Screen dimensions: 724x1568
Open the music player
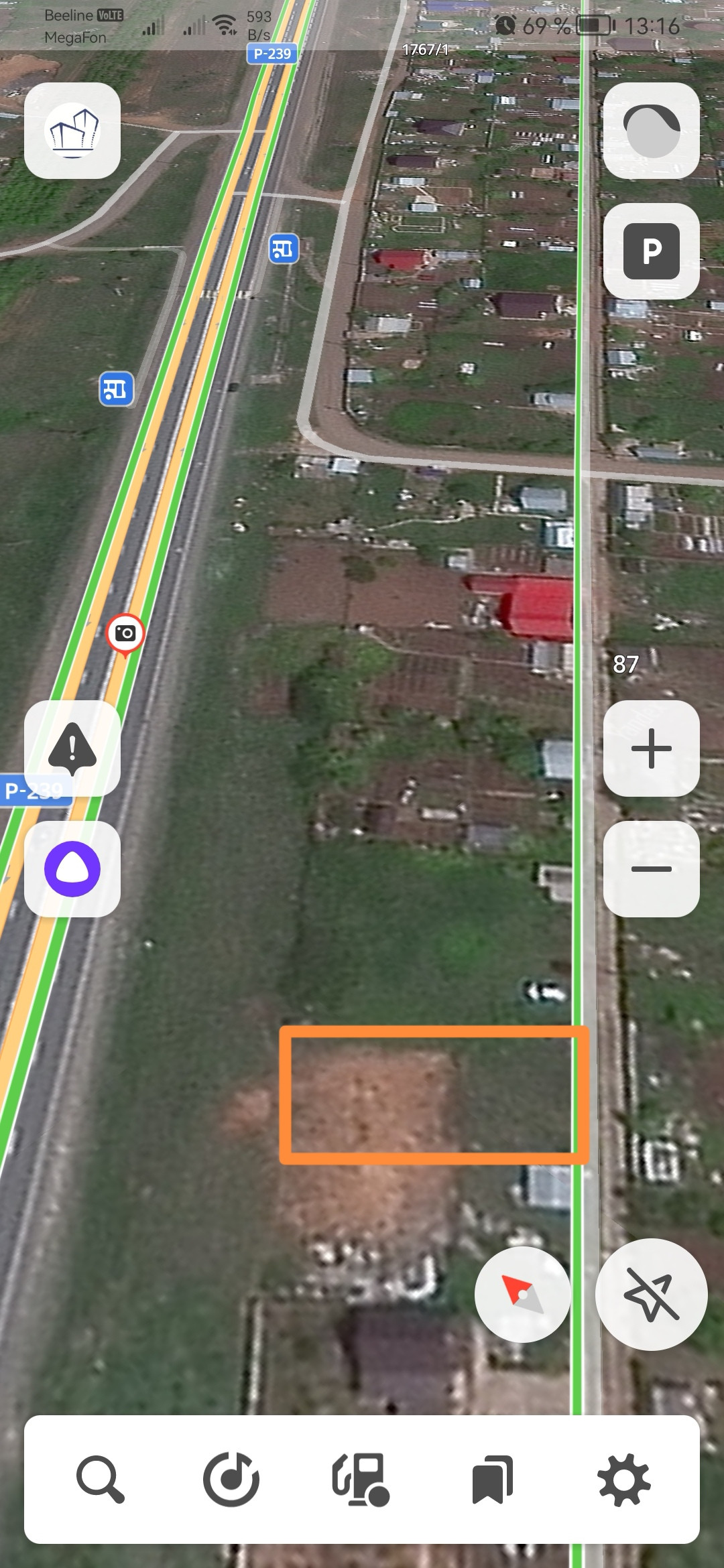[231, 1479]
